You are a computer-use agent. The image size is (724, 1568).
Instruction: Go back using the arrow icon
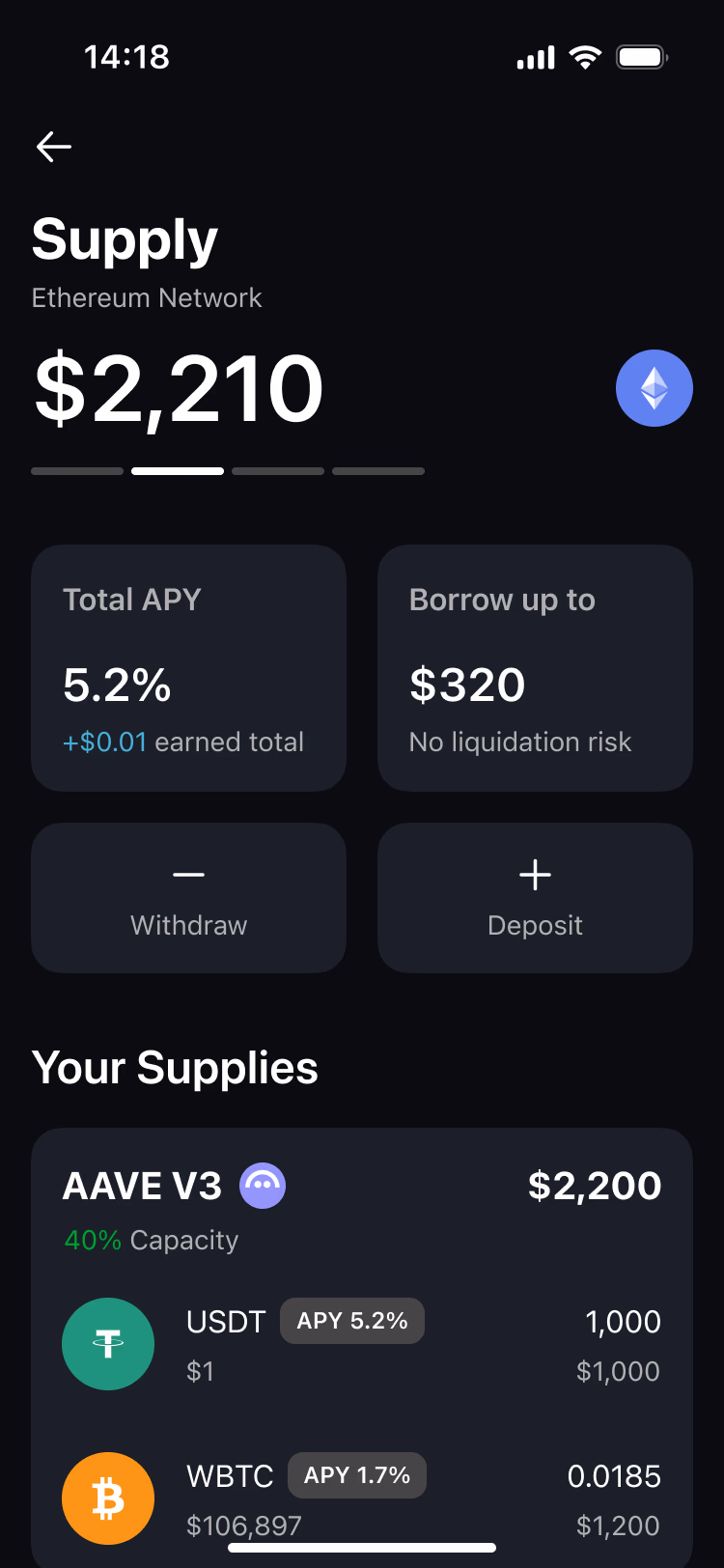(x=54, y=147)
